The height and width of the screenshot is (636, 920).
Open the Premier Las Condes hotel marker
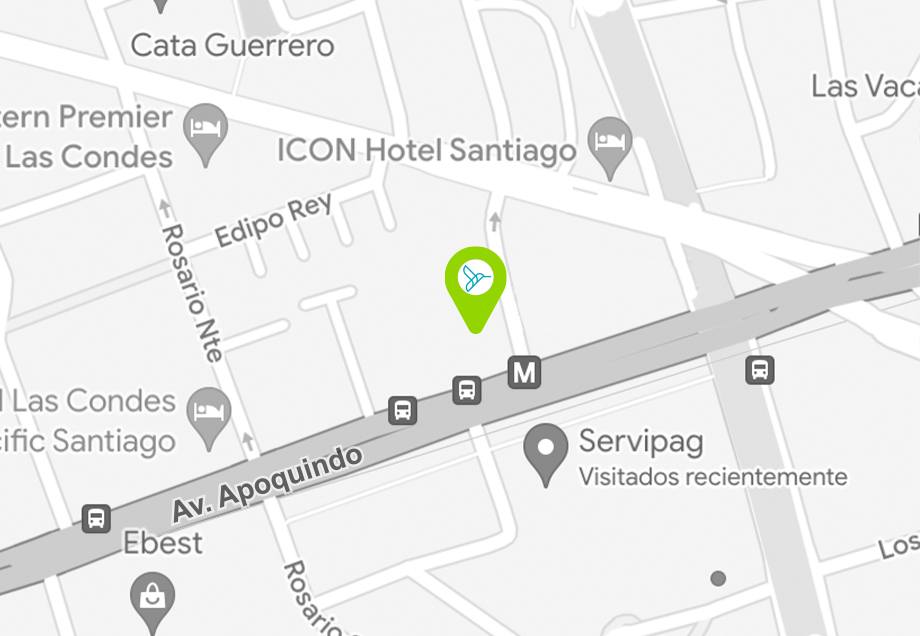click(x=207, y=132)
